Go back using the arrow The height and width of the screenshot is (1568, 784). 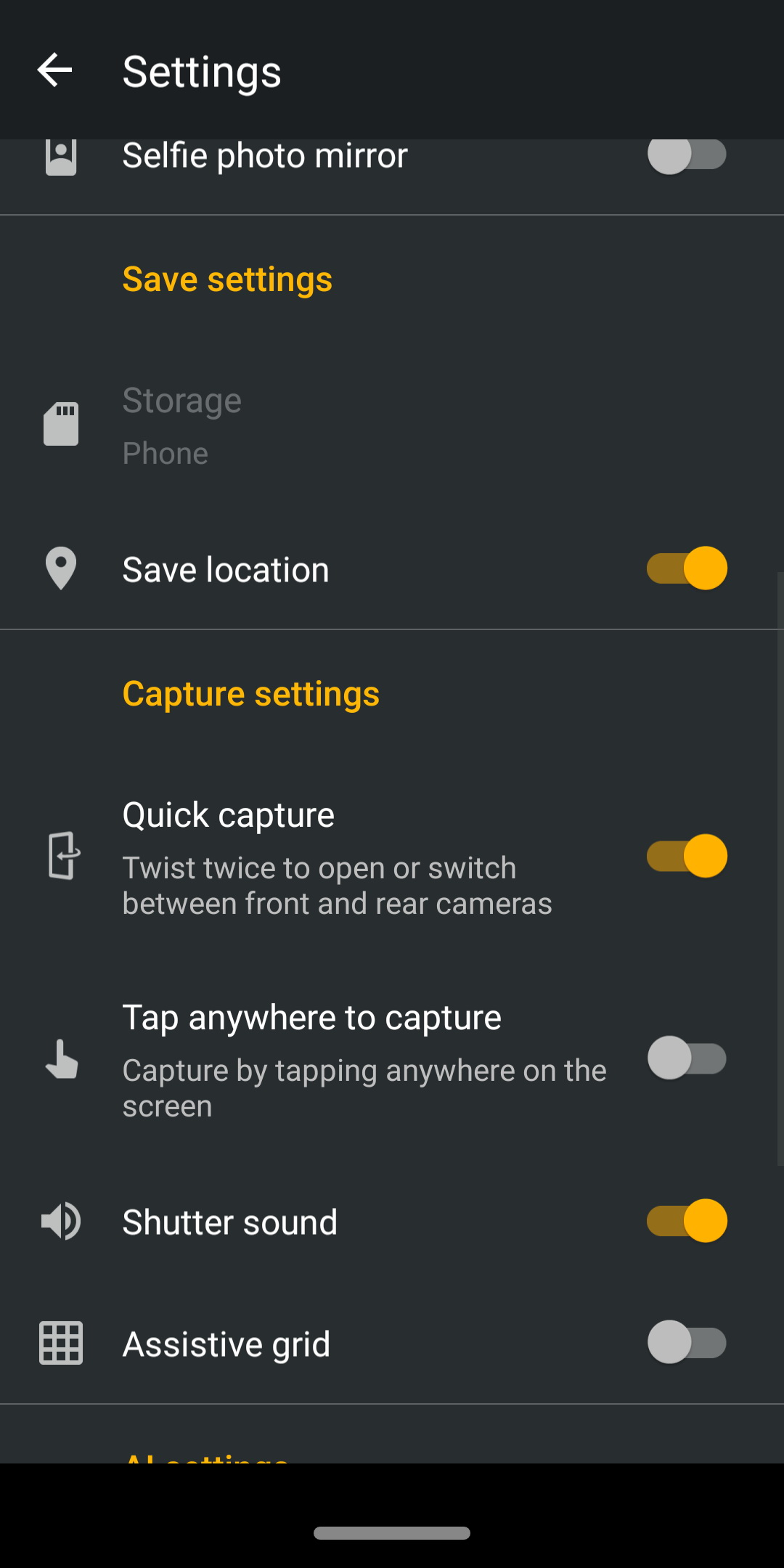(54, 70)
